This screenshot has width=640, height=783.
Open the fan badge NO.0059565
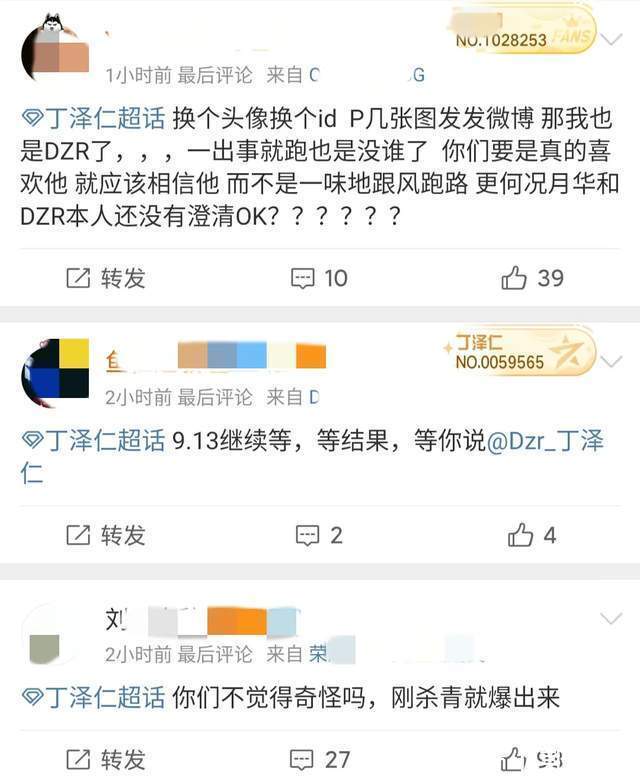click(x=520, y=353)
